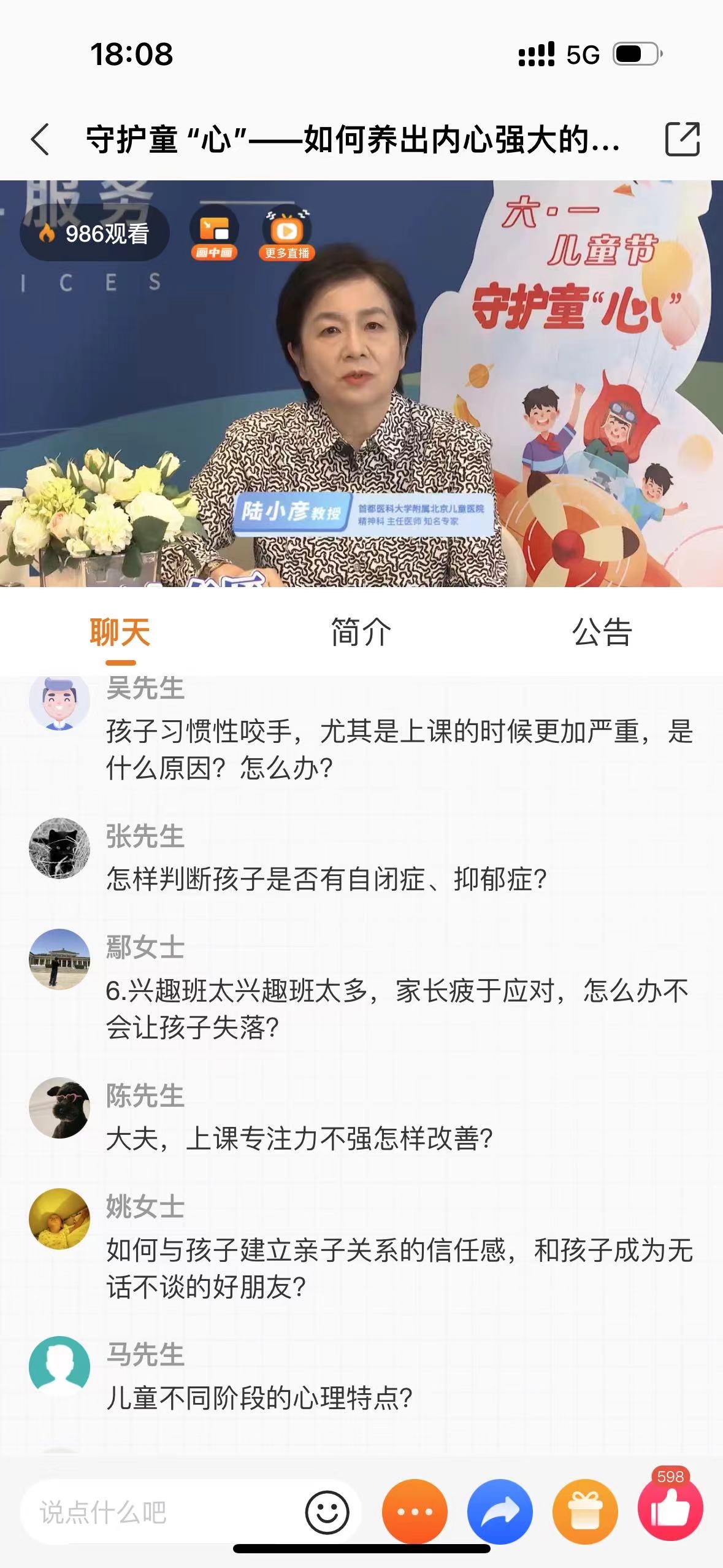The image size is (723, 1568).
Task: Open the orange three-dots more options button
Action: pyautogui.click(x=415, y=1512)
